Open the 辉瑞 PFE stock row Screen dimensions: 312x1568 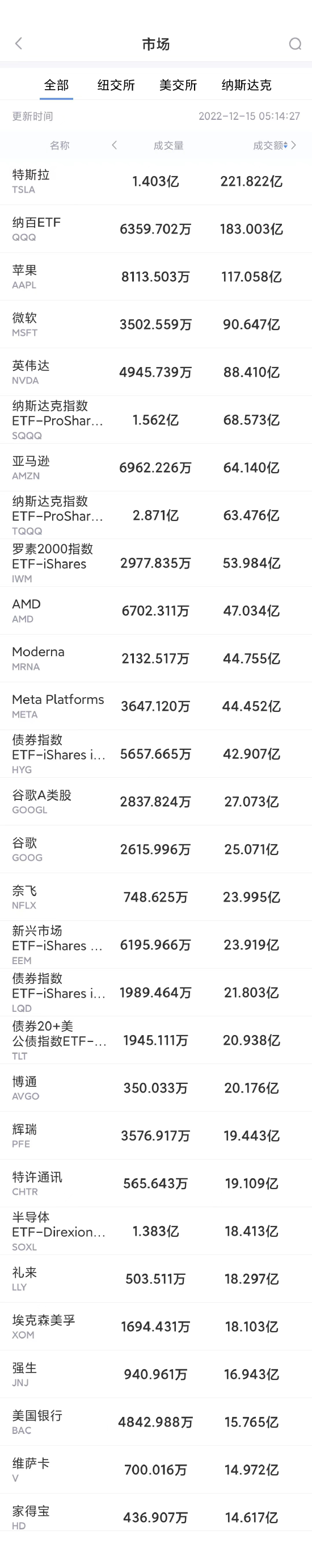[x=155, y=1136]
